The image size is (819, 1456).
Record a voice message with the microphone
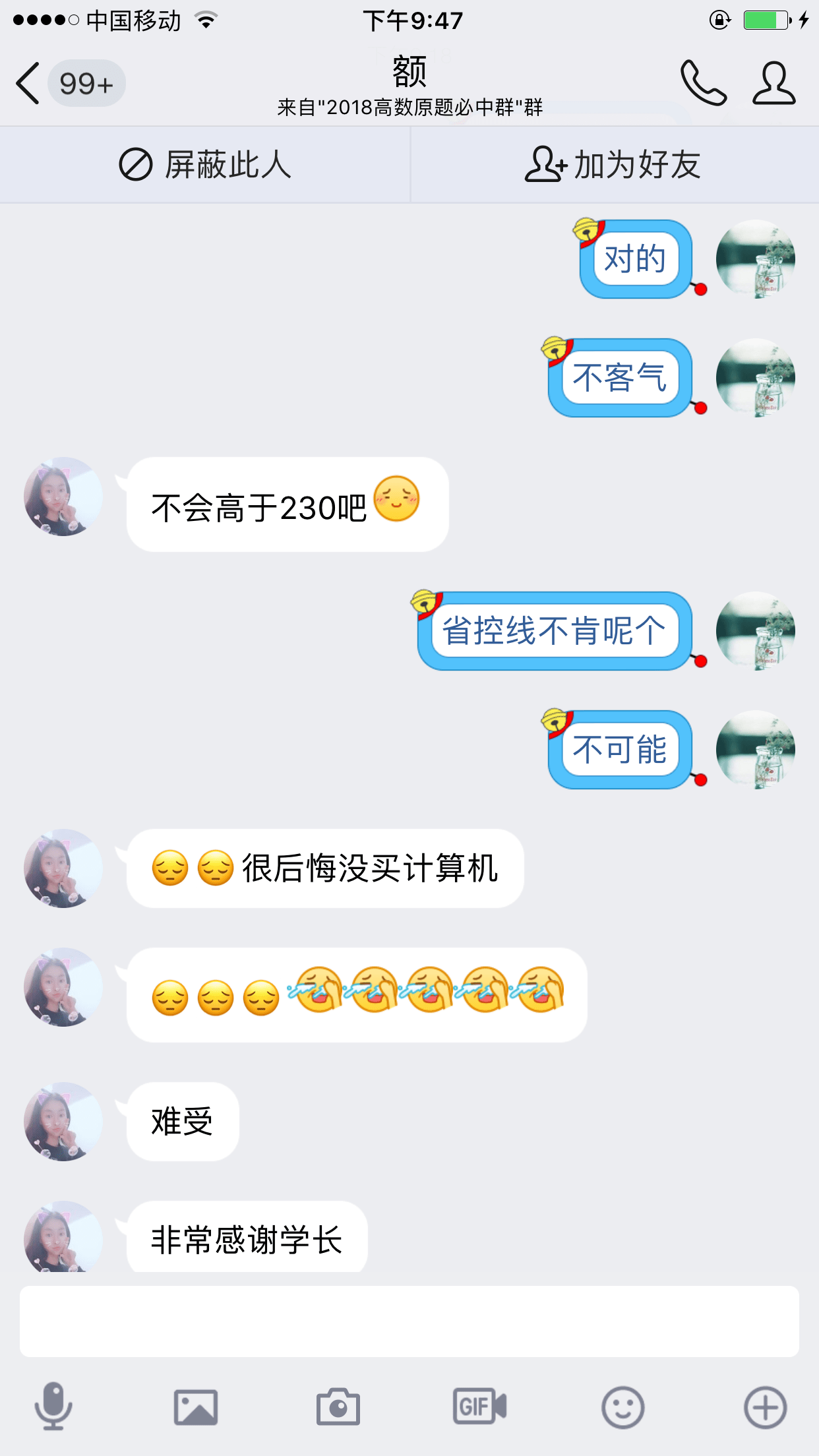click(53, 1407)
